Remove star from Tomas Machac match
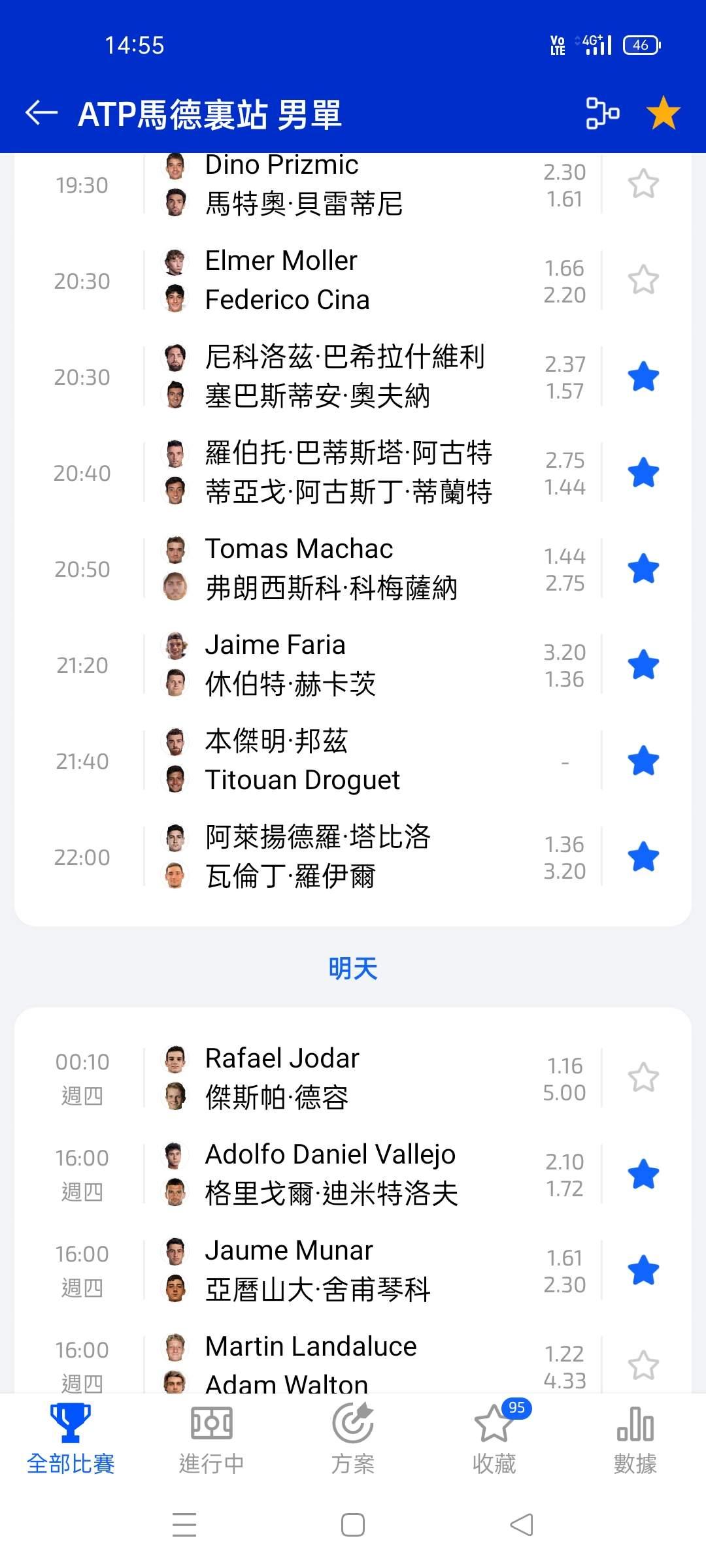Viewport: 706px width, 1568px height. [x=643, y=568]
